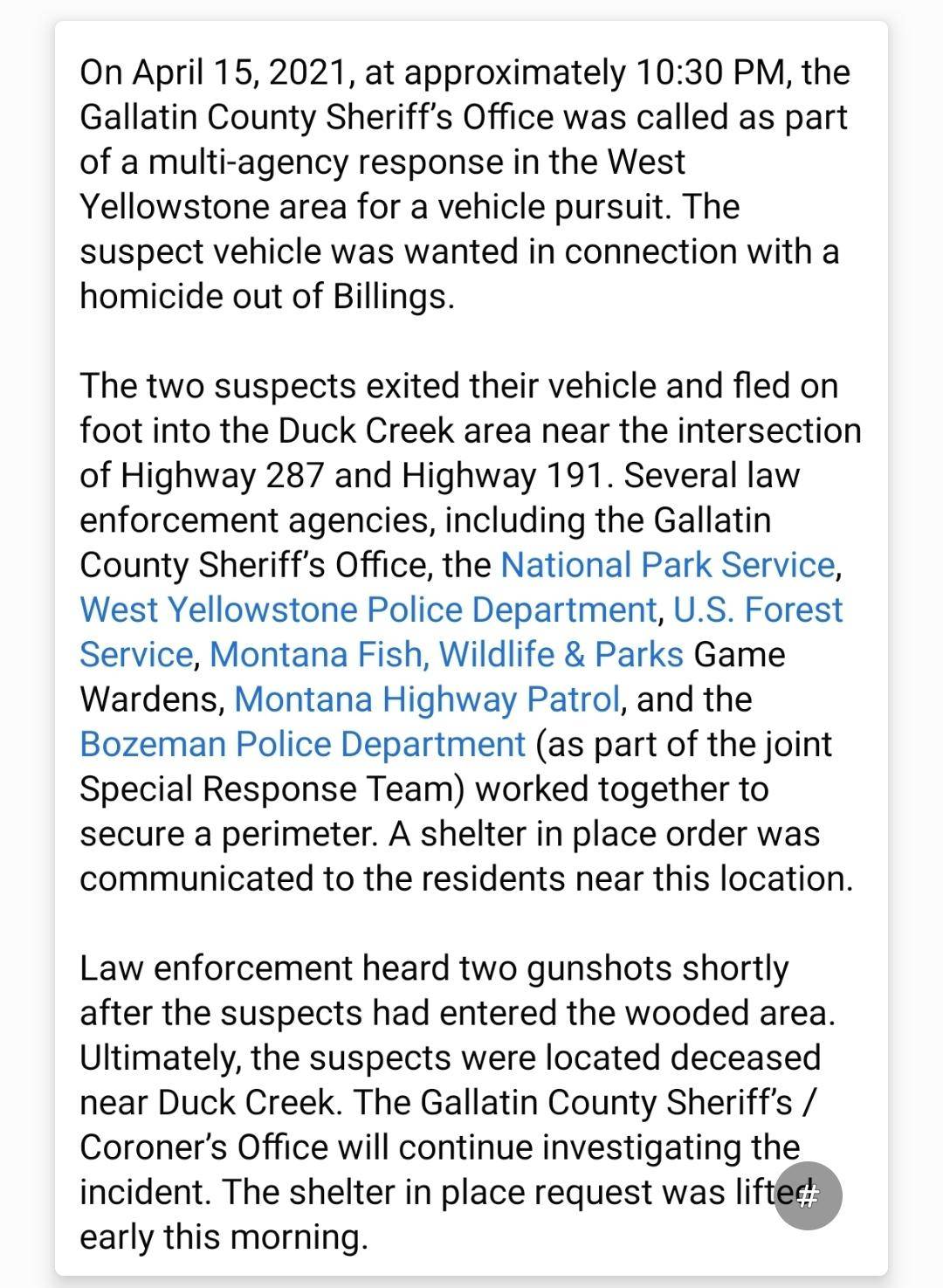Open the National Park Service link
The height and width of the screenshot is (1288, 943).
(x=667, y=565)
